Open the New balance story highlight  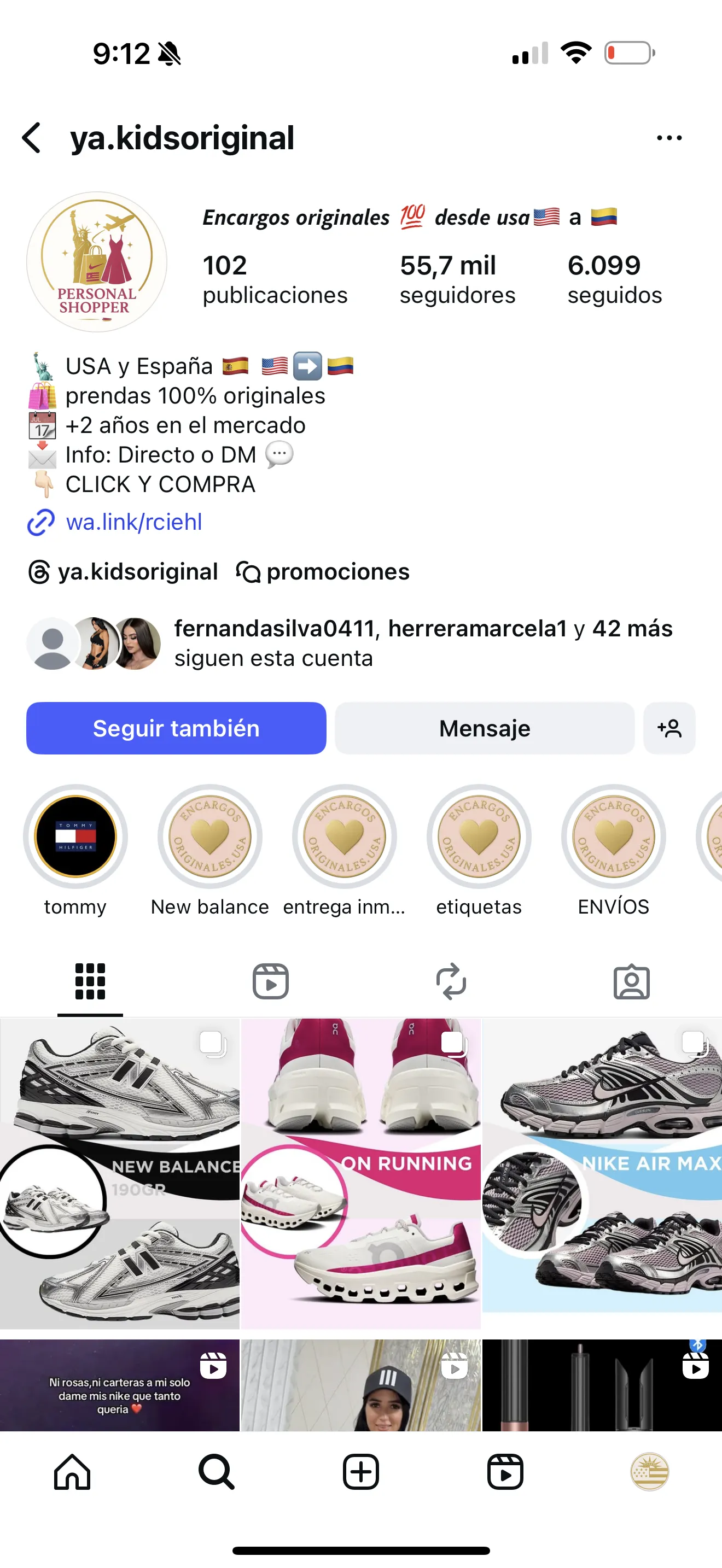click(x=210, y=837)
